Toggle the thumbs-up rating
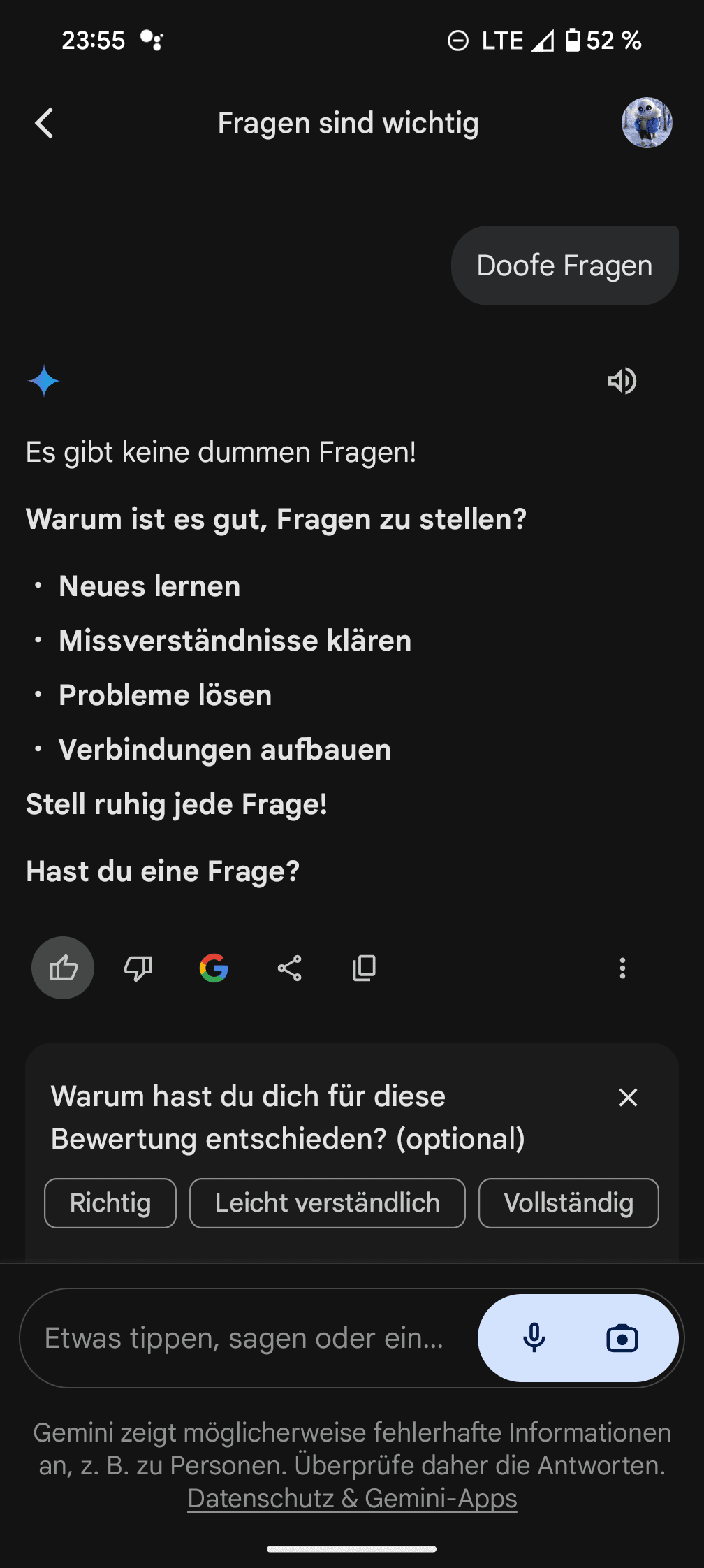 point(63,968)
